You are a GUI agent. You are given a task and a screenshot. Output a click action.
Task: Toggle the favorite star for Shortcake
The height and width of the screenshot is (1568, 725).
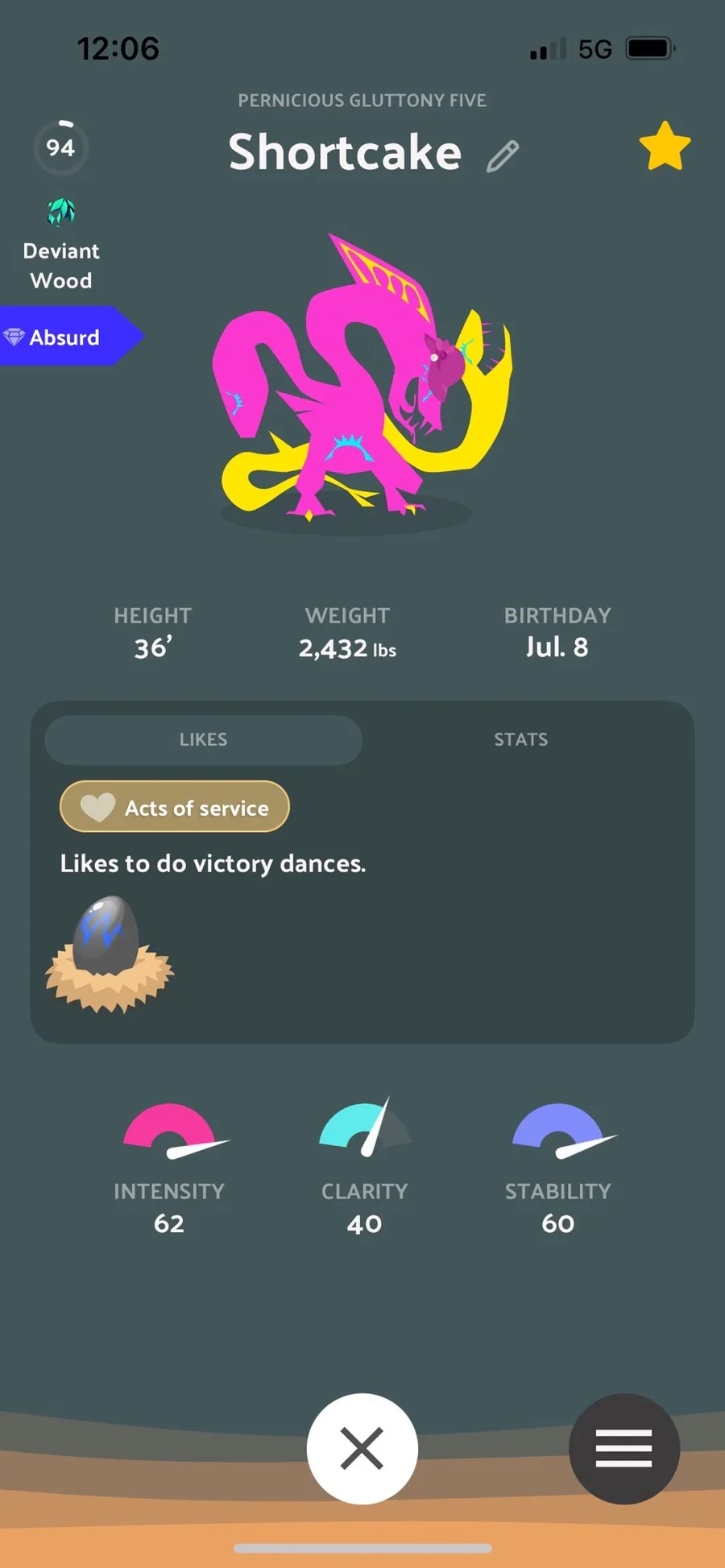coord(665,147)
